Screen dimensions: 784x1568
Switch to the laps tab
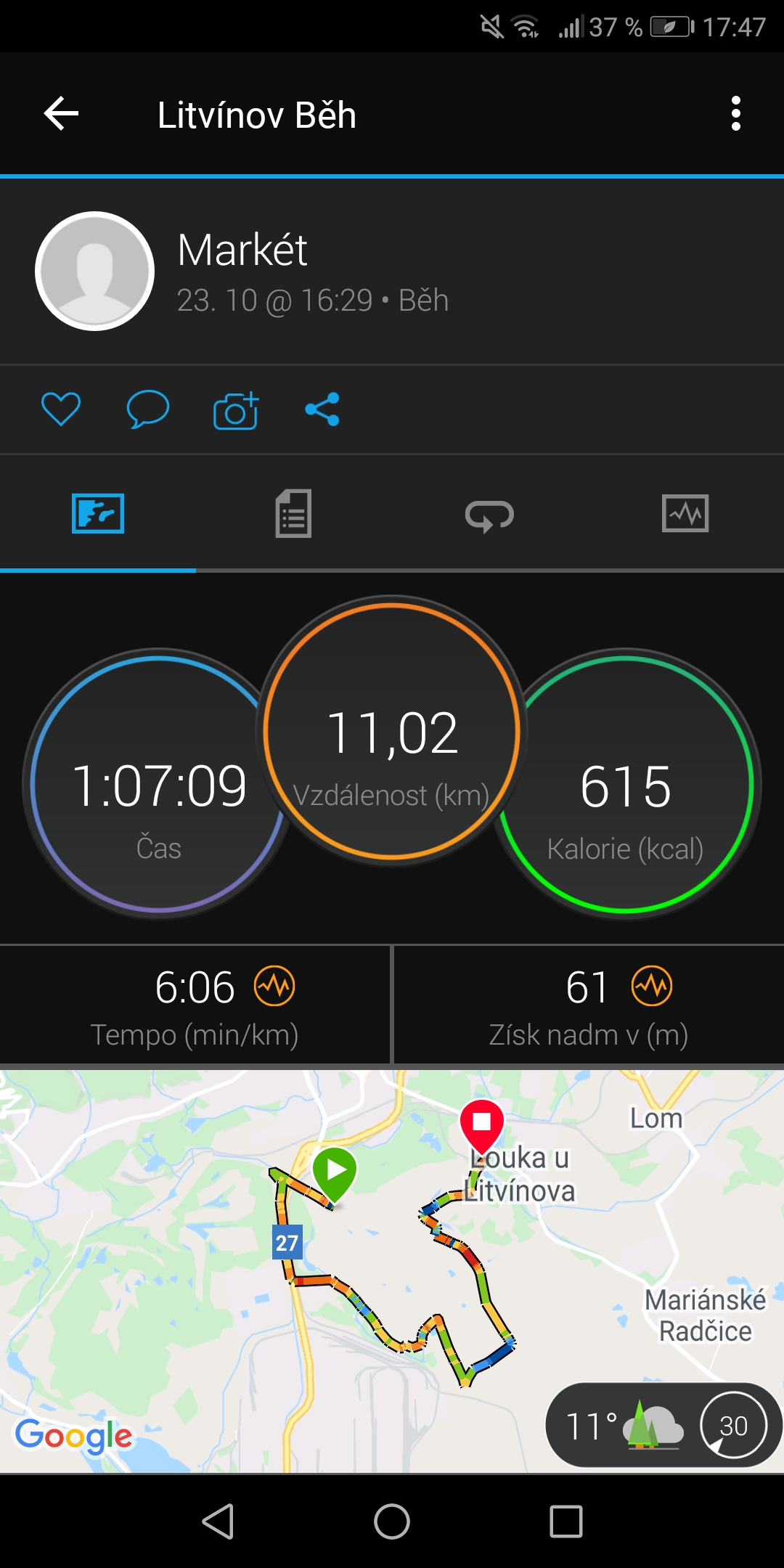pos(489,515)
